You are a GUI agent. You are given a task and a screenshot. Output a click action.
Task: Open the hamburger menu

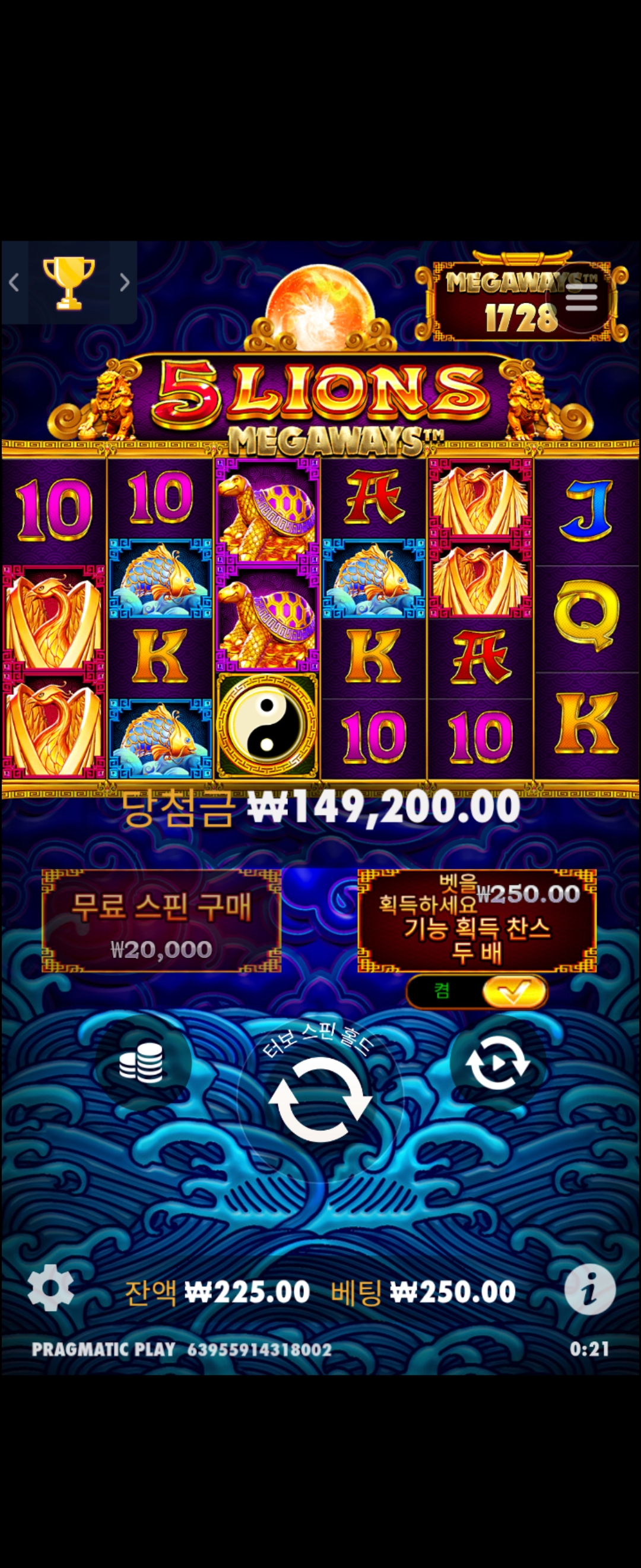click(581, 298)
